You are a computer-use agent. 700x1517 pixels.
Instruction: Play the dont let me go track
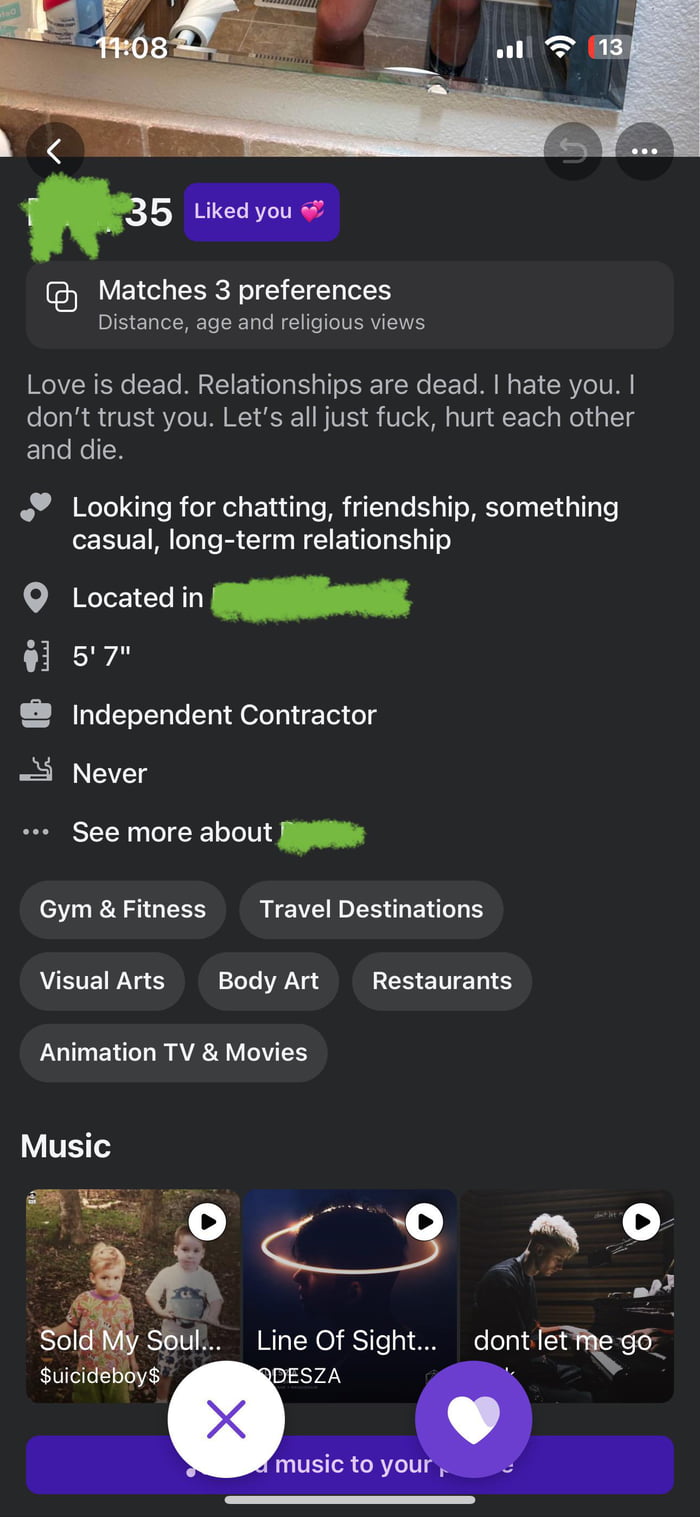(x=641, y=1221)
